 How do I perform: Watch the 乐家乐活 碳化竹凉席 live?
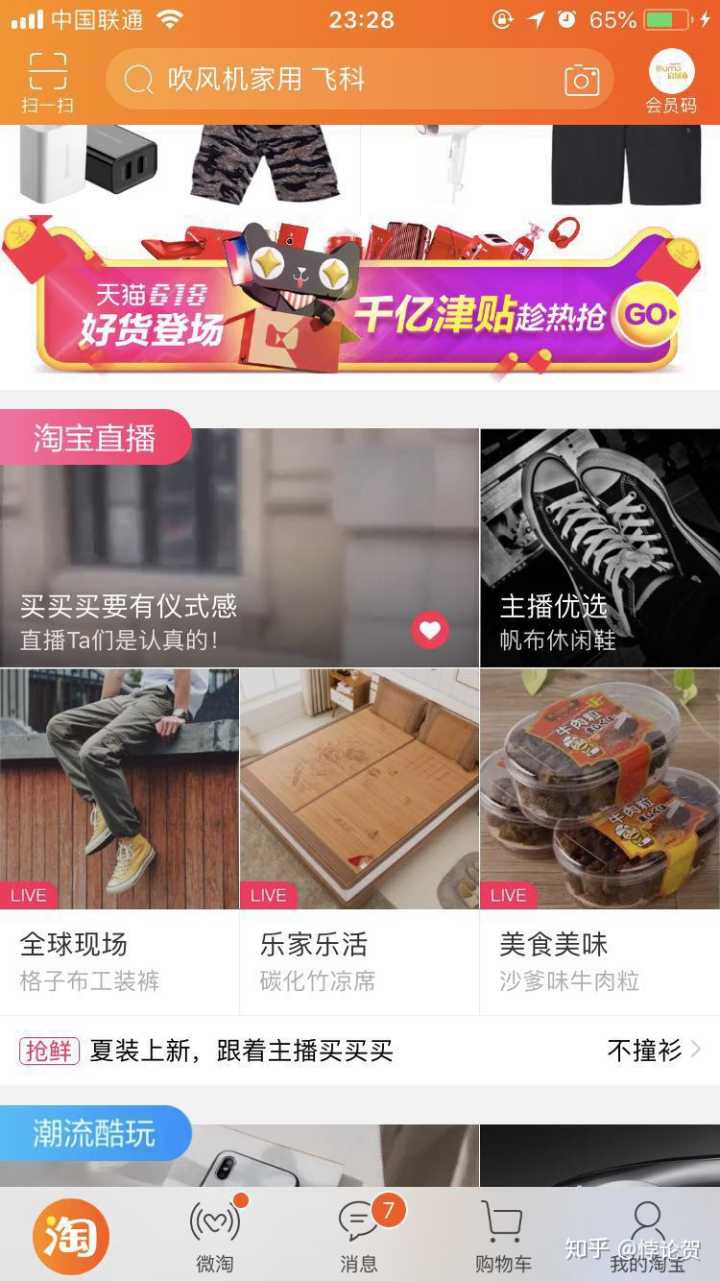(x=359, y=840)
